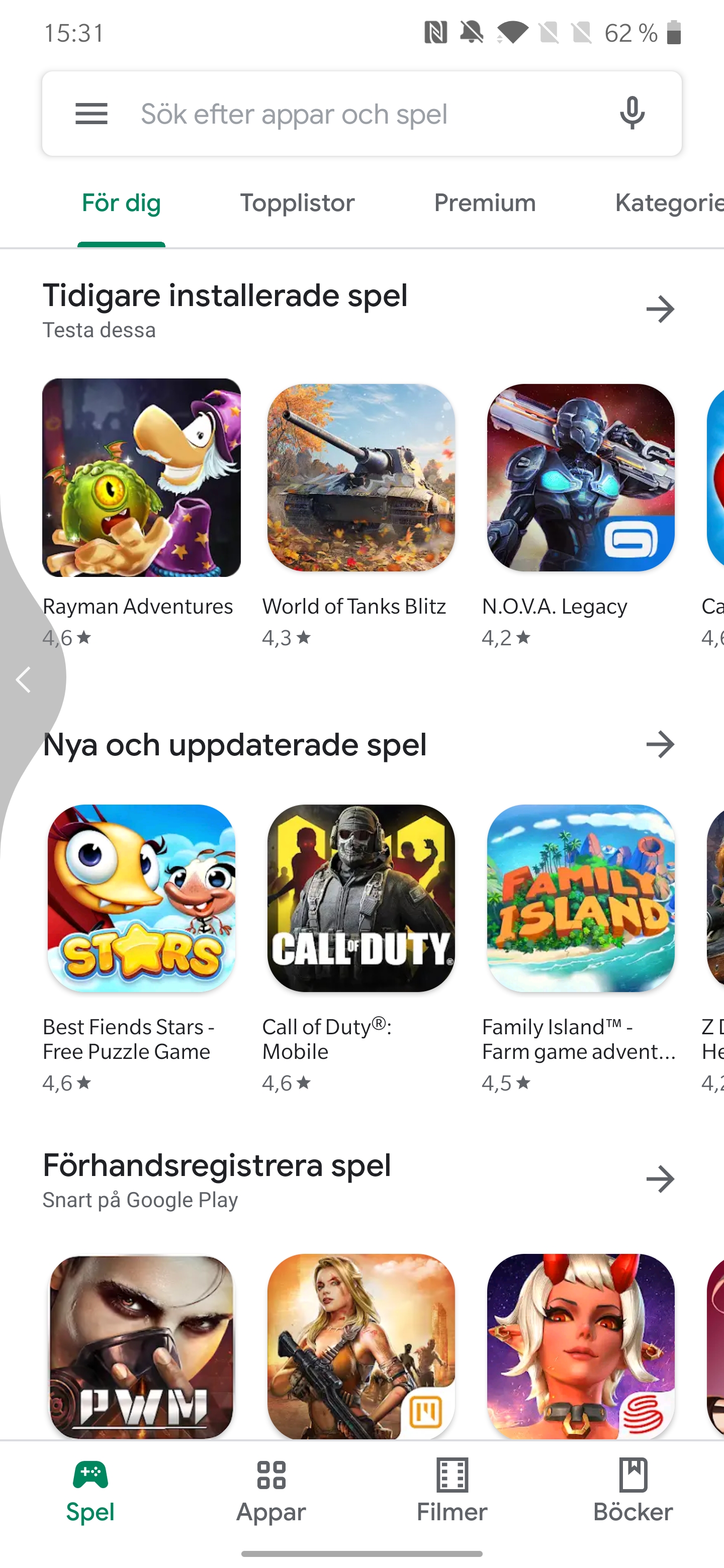Open the Förhandsregistrera spel list arrow

click(x=660, y=1179)
